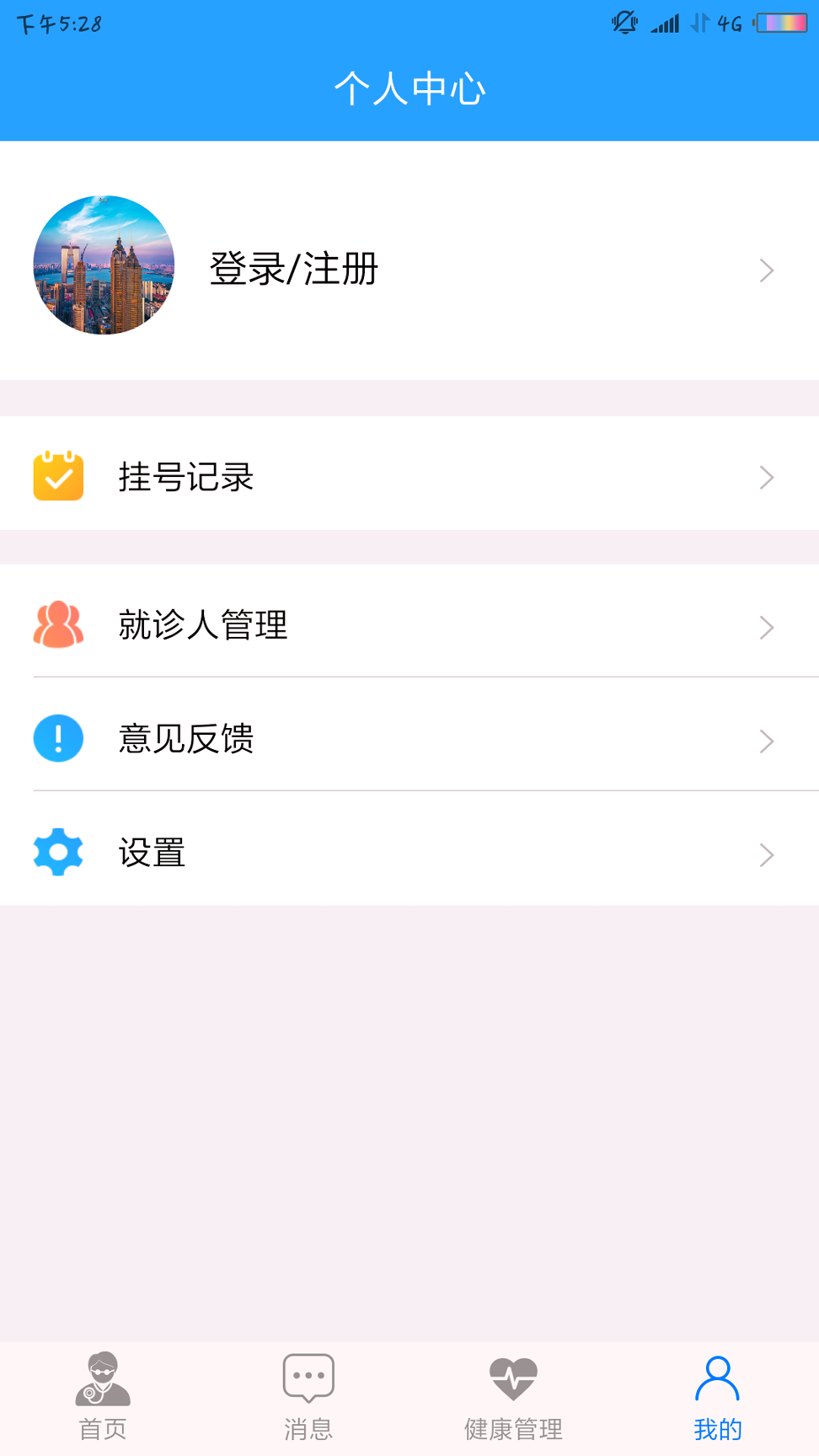Tap the circular profile avatar picture
The image size is (819, 1456).
click(103, 266)
